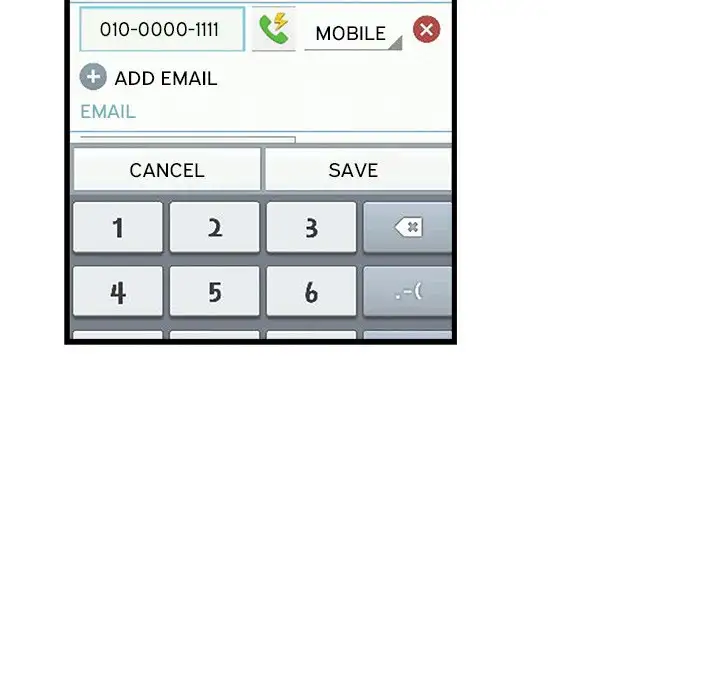
Task: Type digit 1 on the keypad
Action: pos(118,228)
